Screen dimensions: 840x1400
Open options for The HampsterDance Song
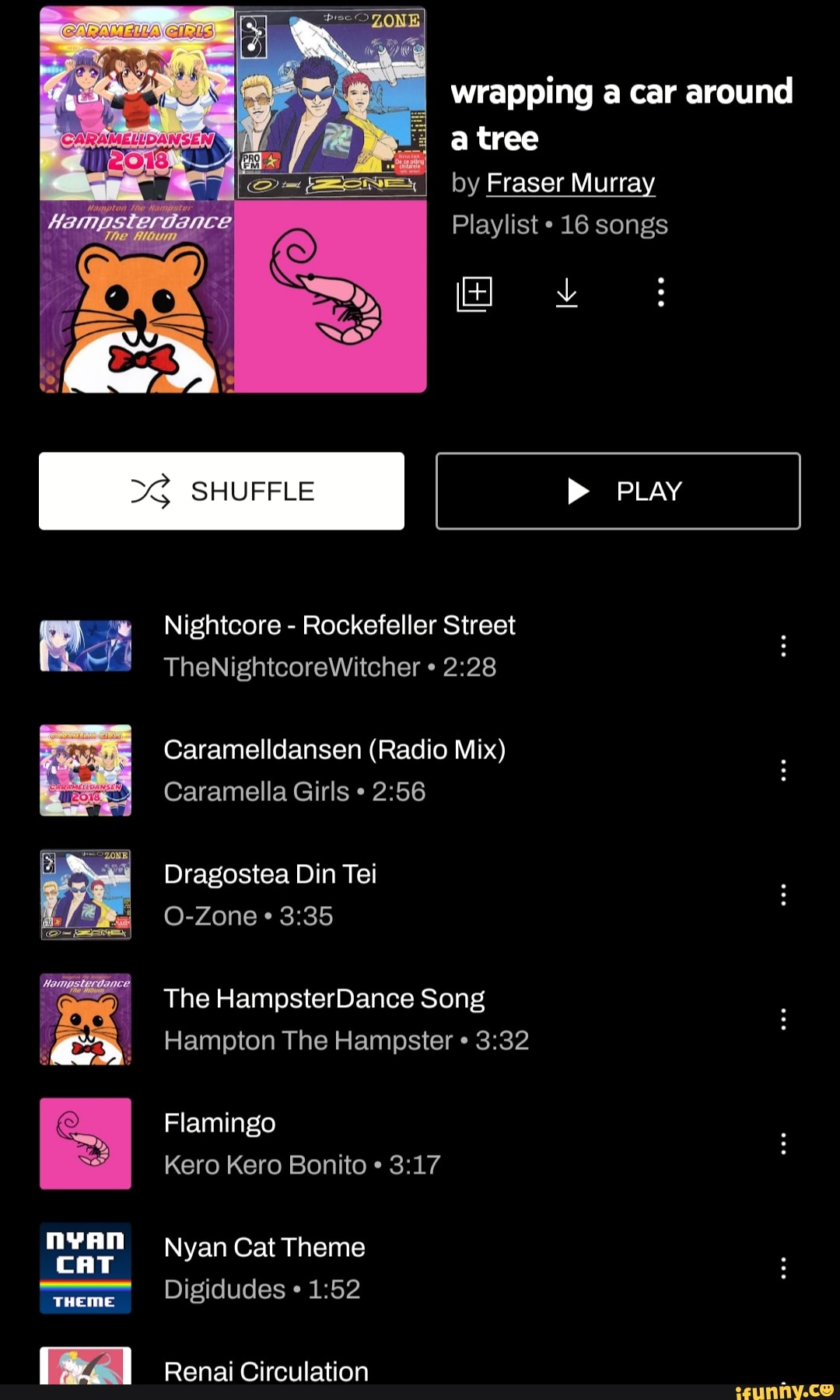point(783,1019)
